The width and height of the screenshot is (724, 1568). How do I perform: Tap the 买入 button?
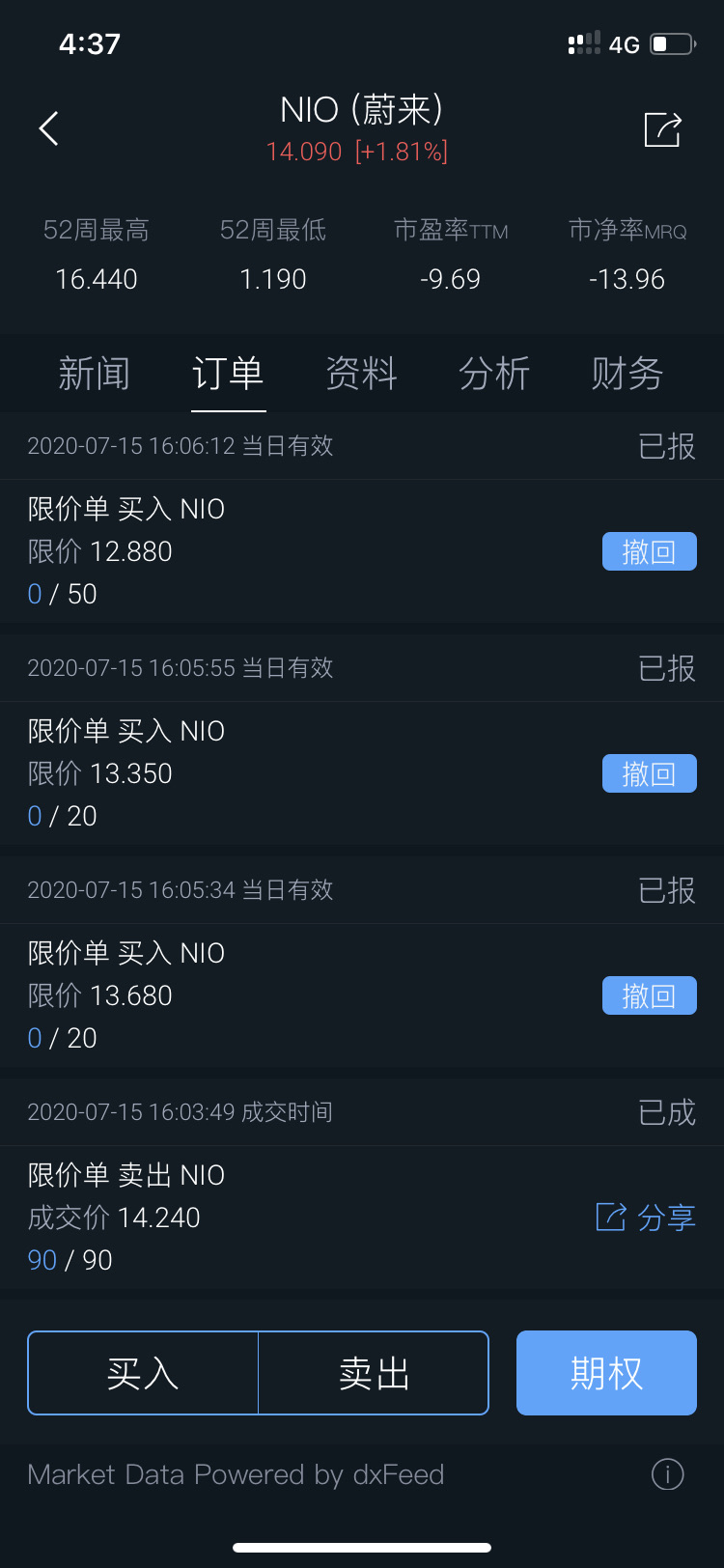(143, 1373)
